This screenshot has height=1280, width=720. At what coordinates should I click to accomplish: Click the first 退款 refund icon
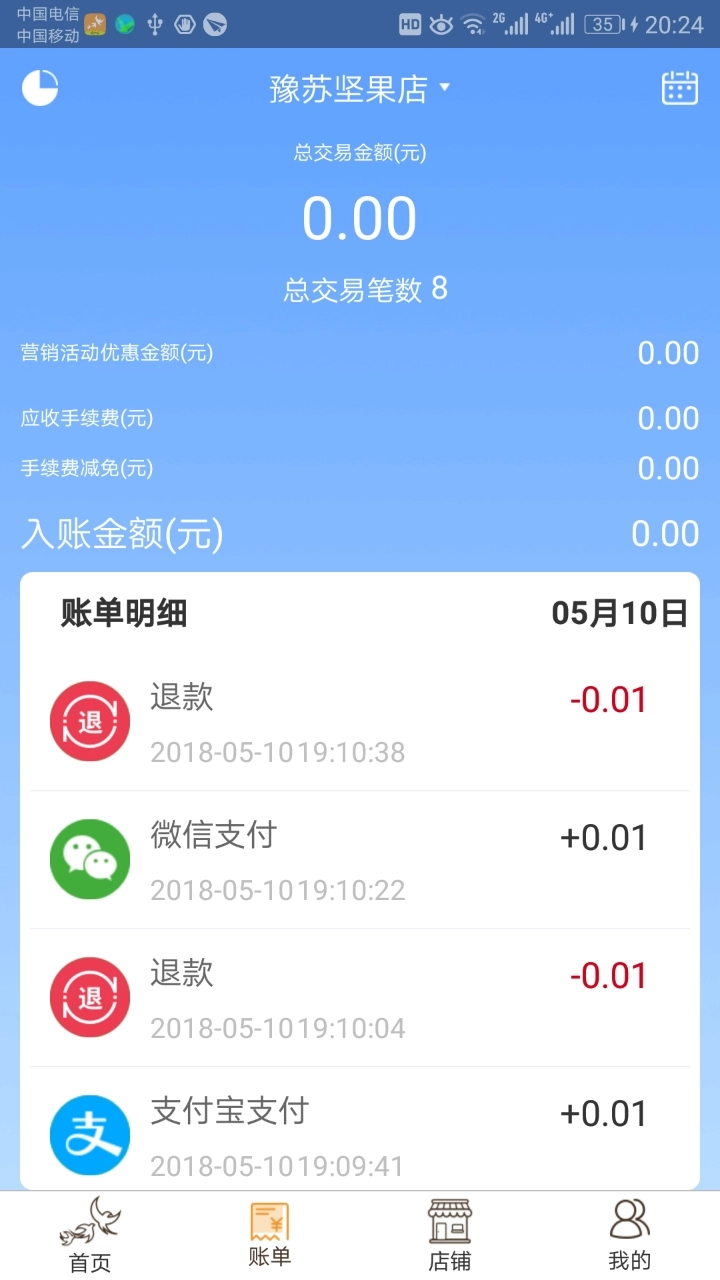click(x=89, y=720)
